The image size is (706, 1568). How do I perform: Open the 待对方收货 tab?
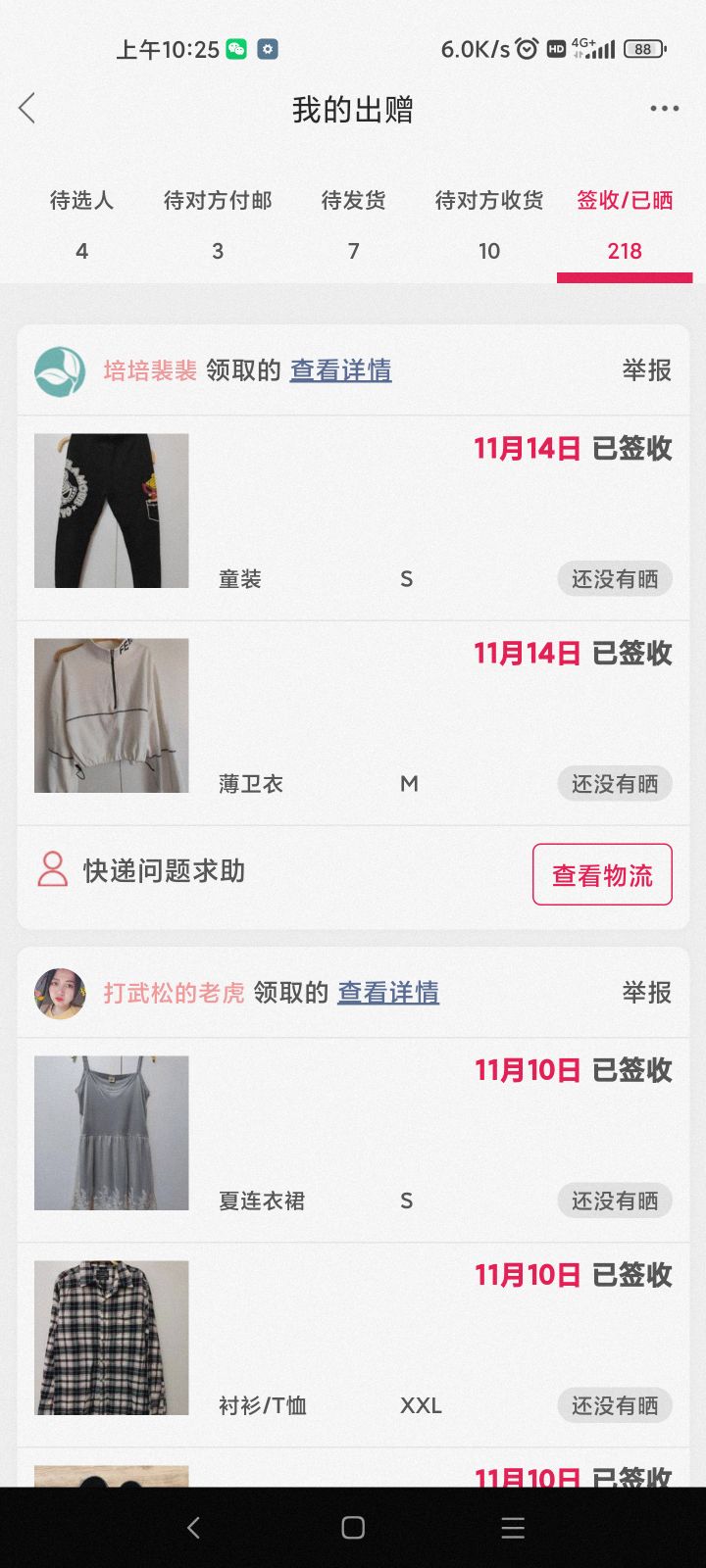point(489,225)
